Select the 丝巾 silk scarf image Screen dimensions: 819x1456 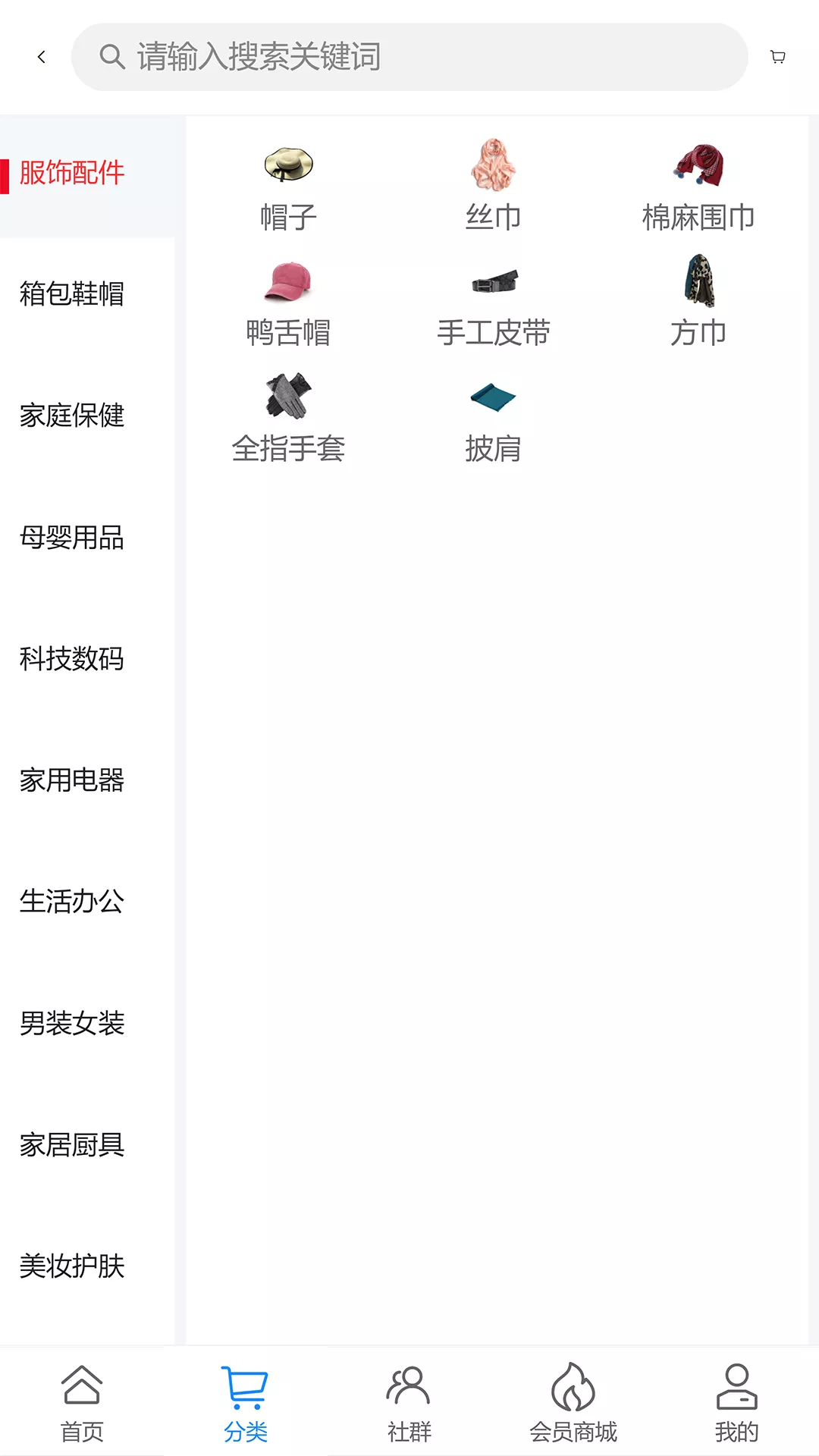tap(494, 167)
